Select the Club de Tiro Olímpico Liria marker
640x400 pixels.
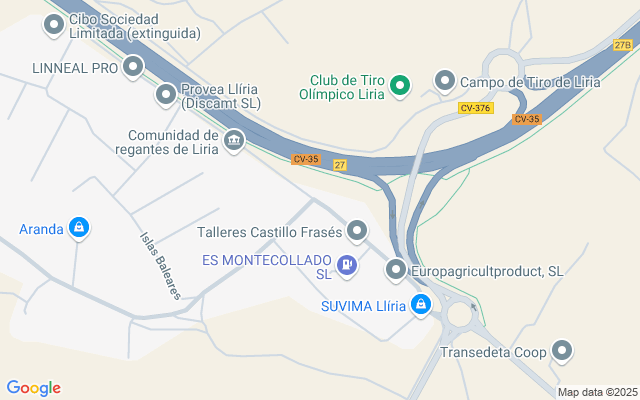pos(400,87)
